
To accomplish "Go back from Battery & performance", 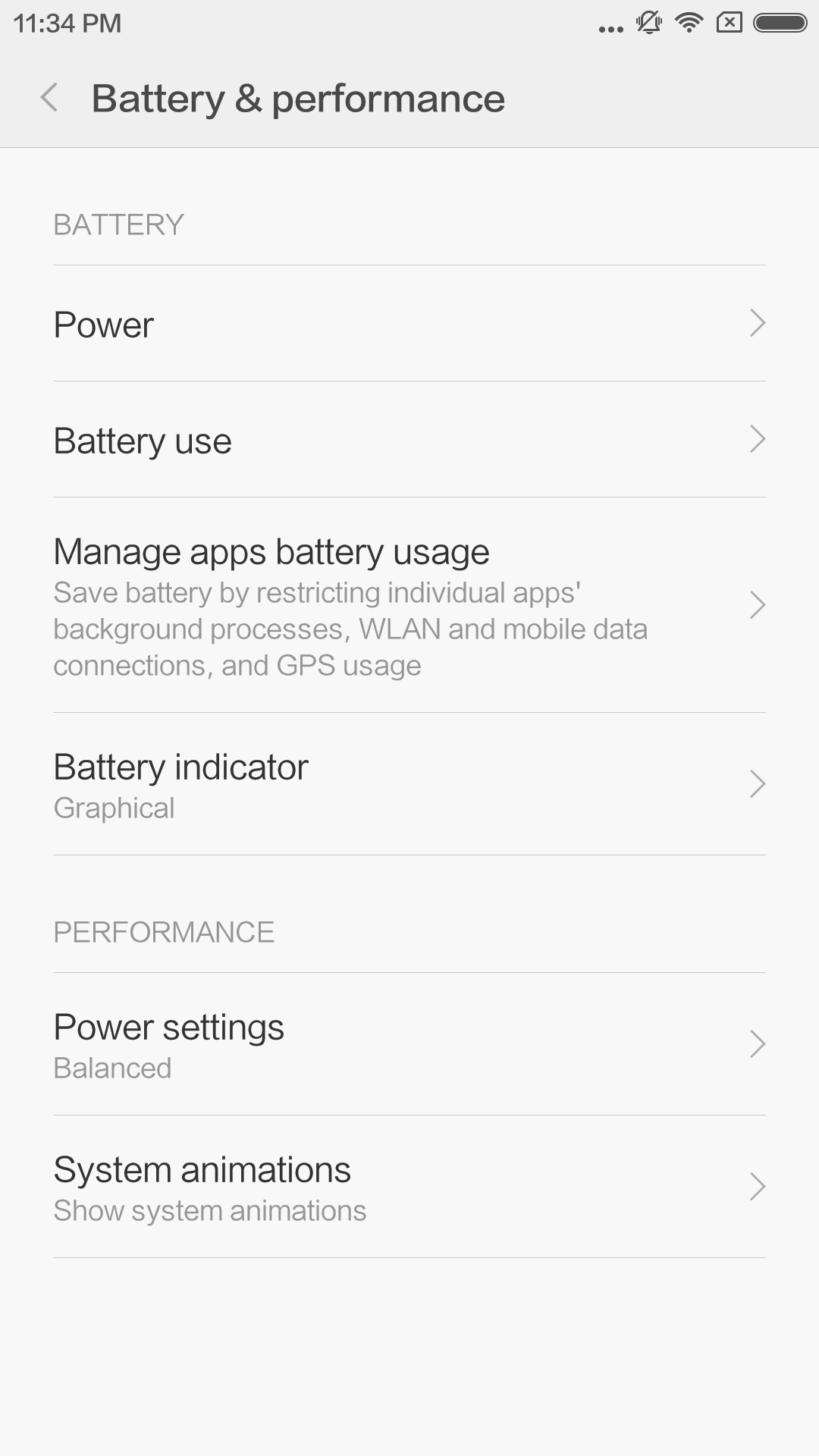I will click(x=49, y=98).
